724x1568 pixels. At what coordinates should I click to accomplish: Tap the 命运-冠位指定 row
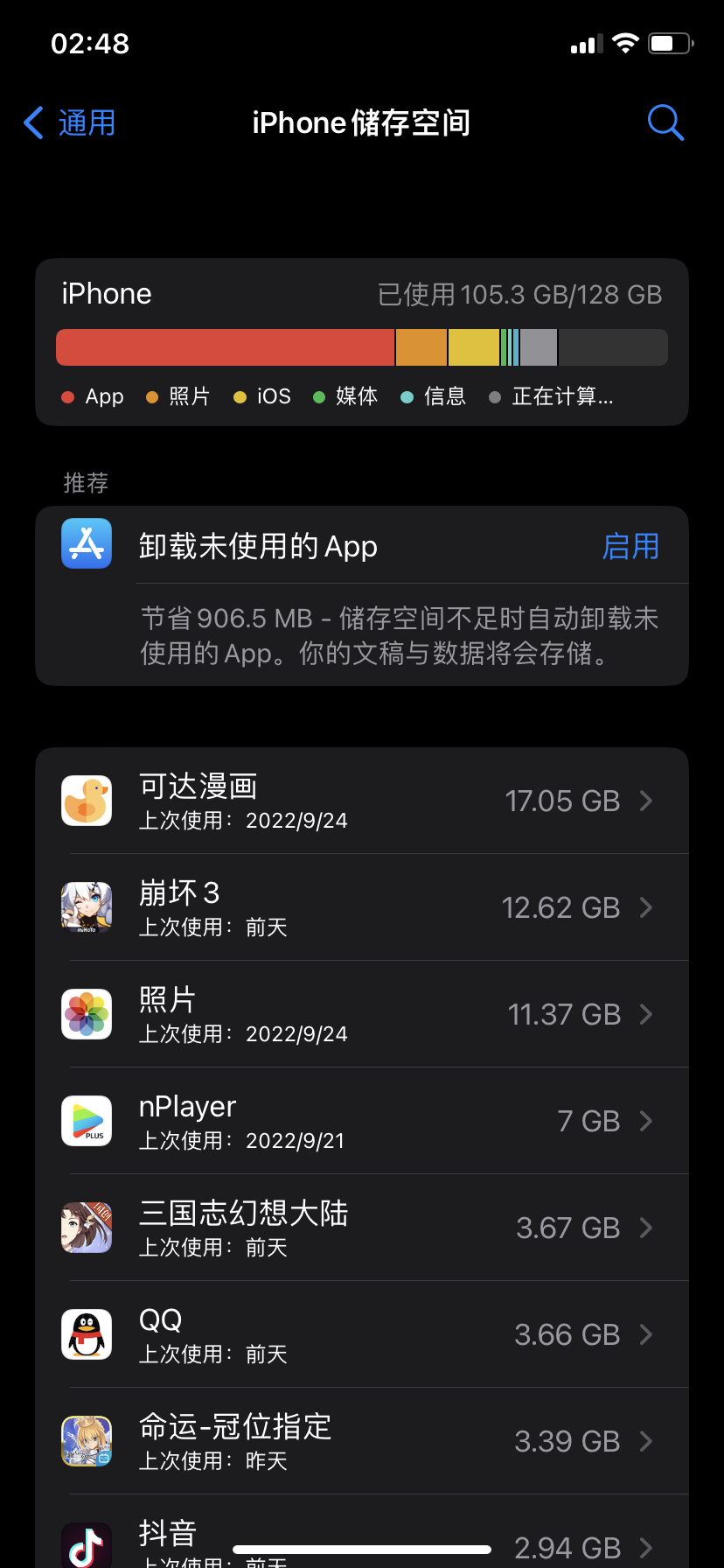362,1441
